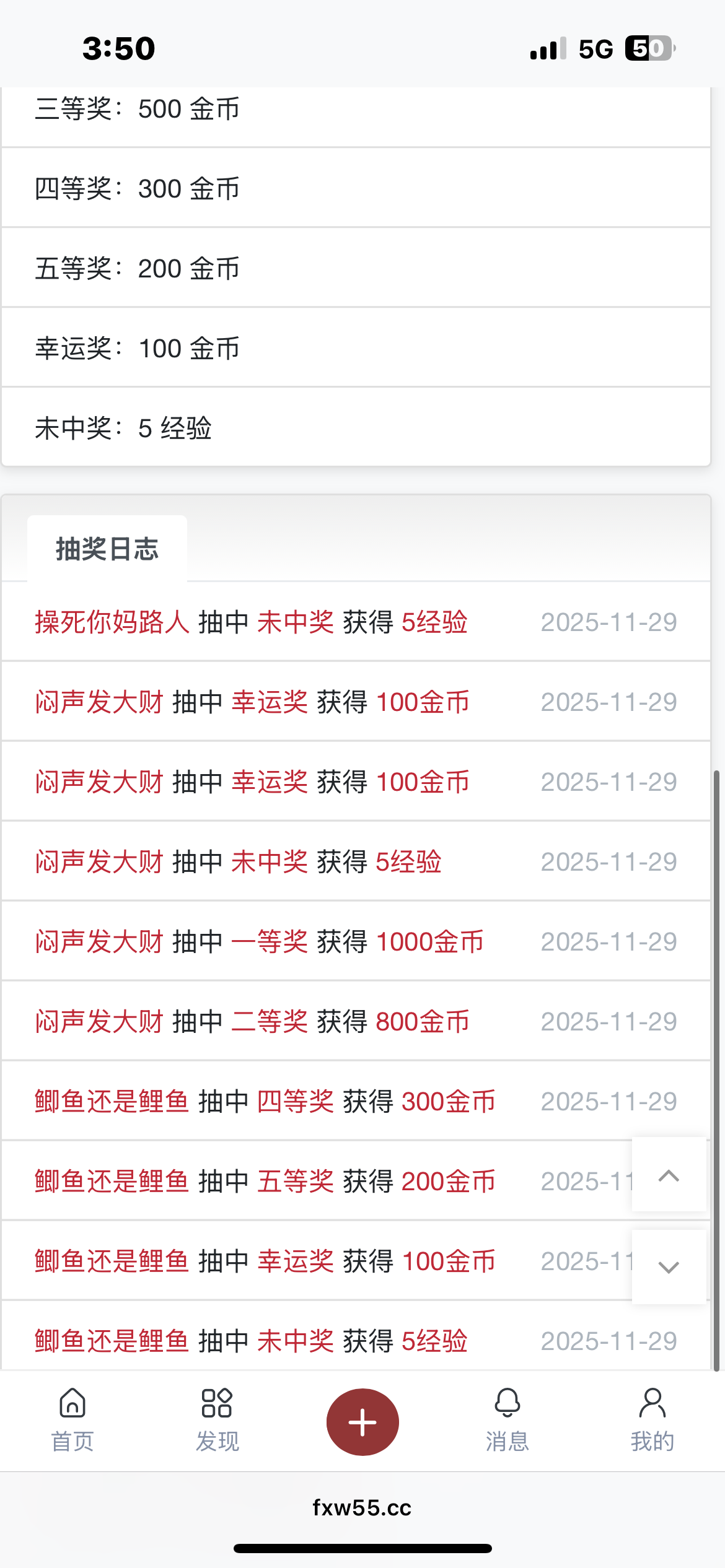Screen dimensions: 725x1568
Task: Select the 抽奖日志 tab
Action: pos(107,549)
